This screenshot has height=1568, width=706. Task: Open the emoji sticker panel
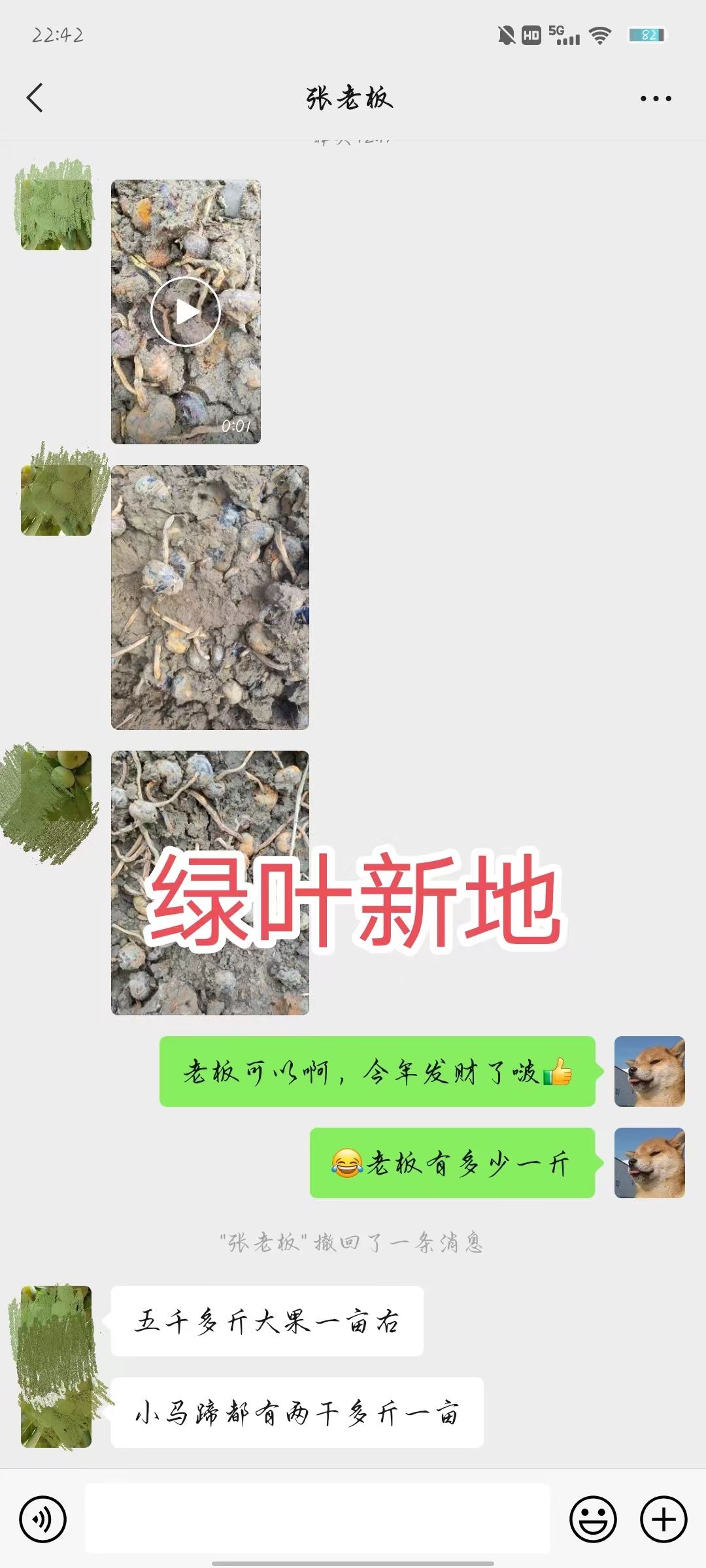[593, 1520]
